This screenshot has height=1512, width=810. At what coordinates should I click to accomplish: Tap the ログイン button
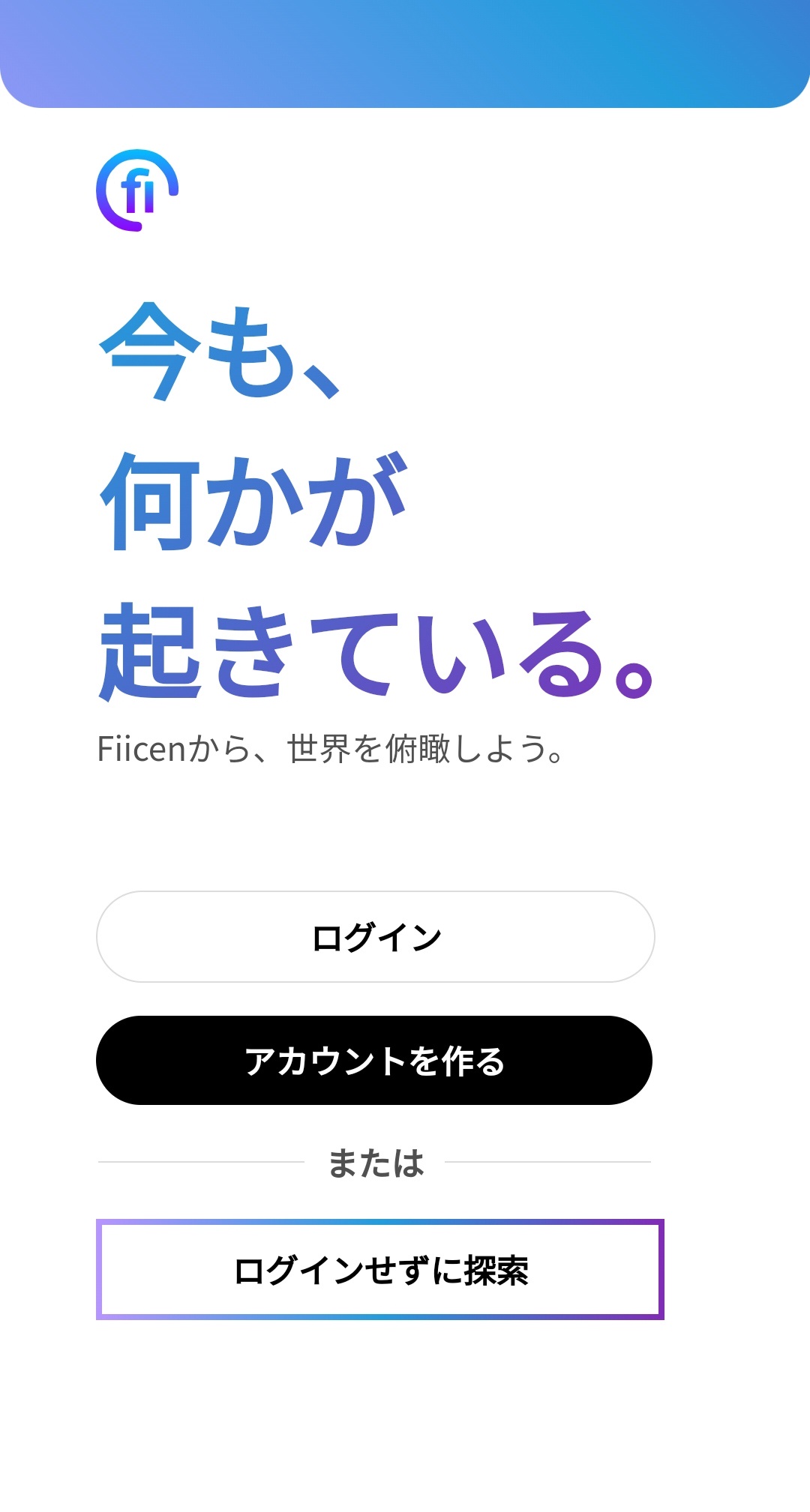[x=375, y=937]
